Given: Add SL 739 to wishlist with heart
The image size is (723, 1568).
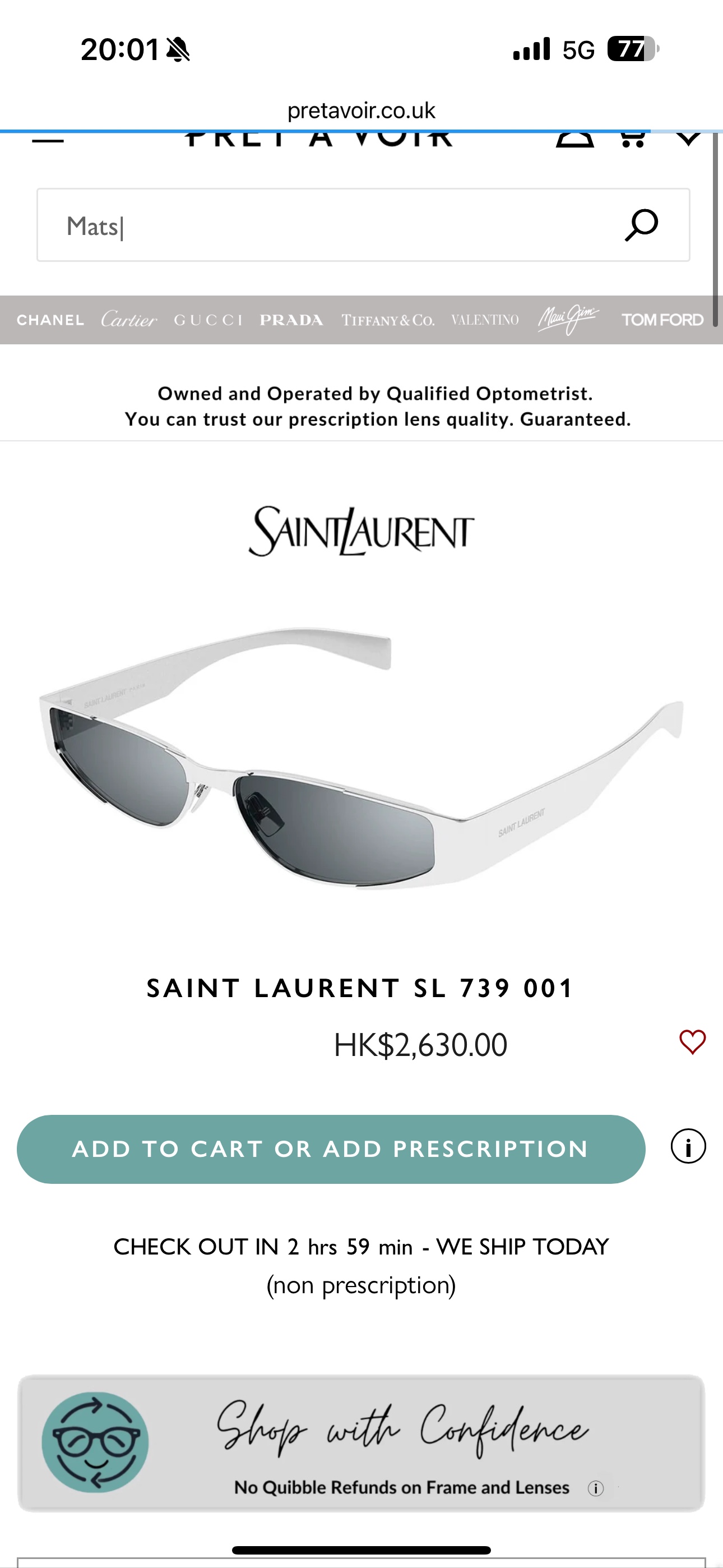Looking at the screenshot, I should click(692, 1042).
